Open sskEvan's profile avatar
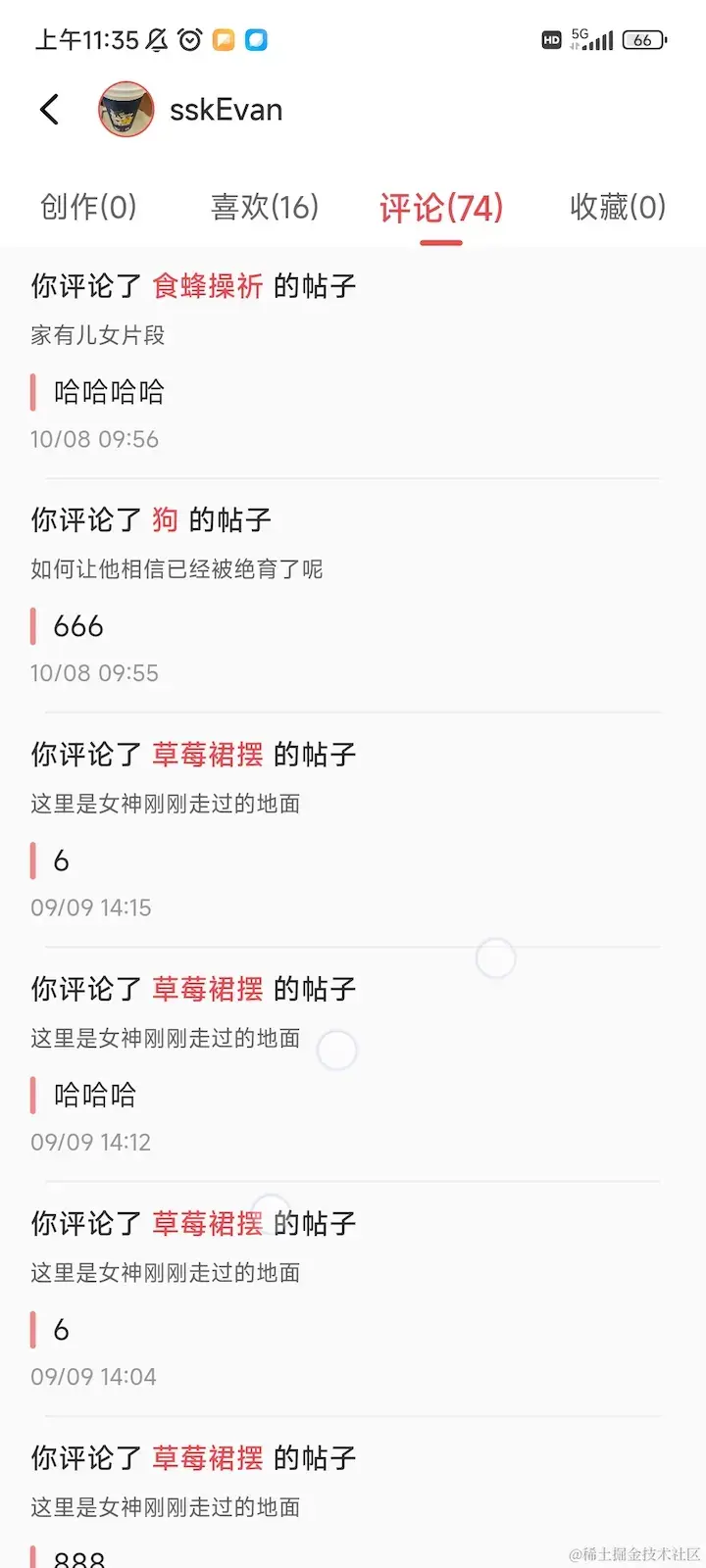This screenshot has height=1568, width=706. 126,110
